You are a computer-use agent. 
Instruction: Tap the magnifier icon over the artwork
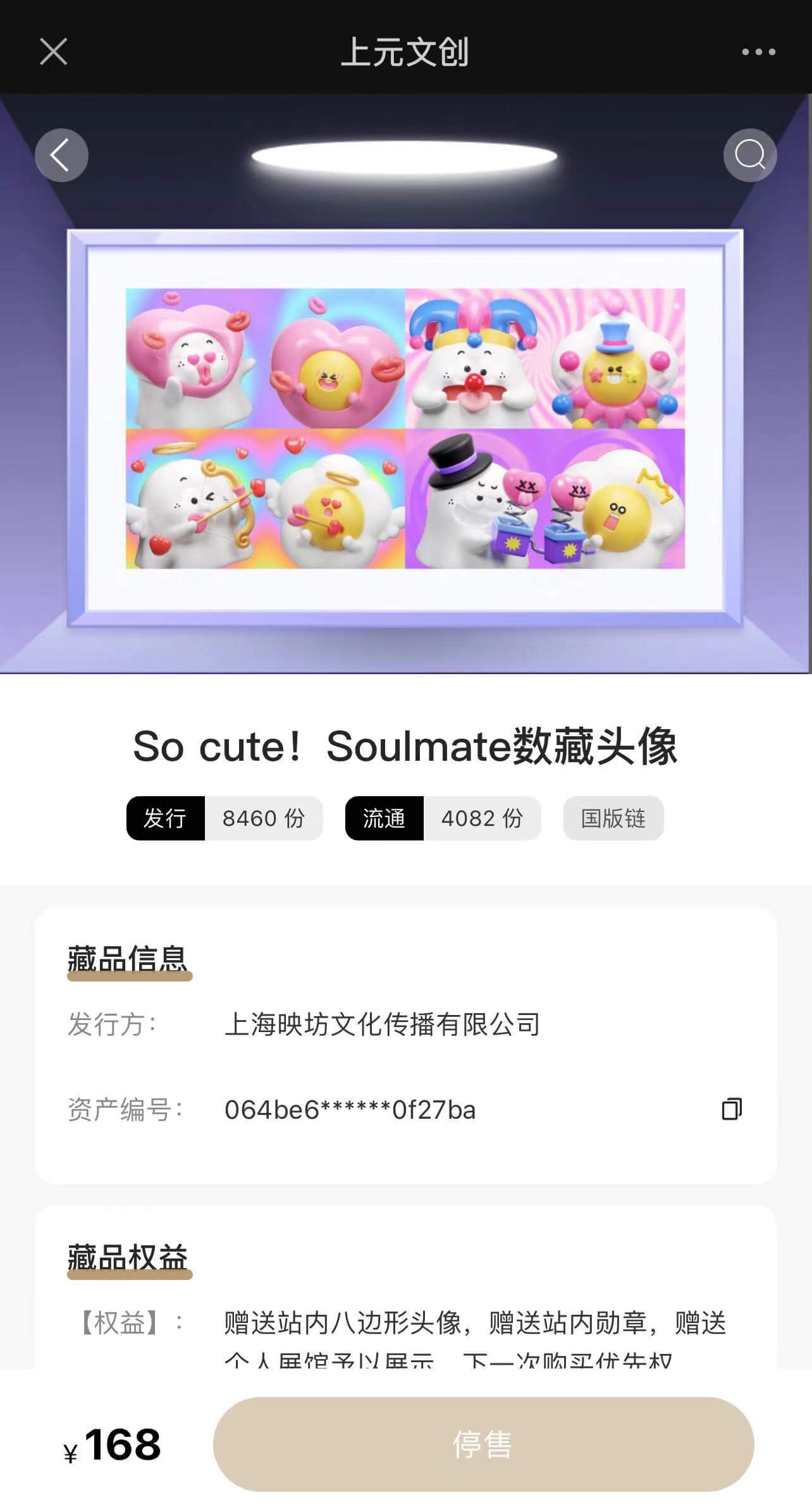(x=750, y=156)
